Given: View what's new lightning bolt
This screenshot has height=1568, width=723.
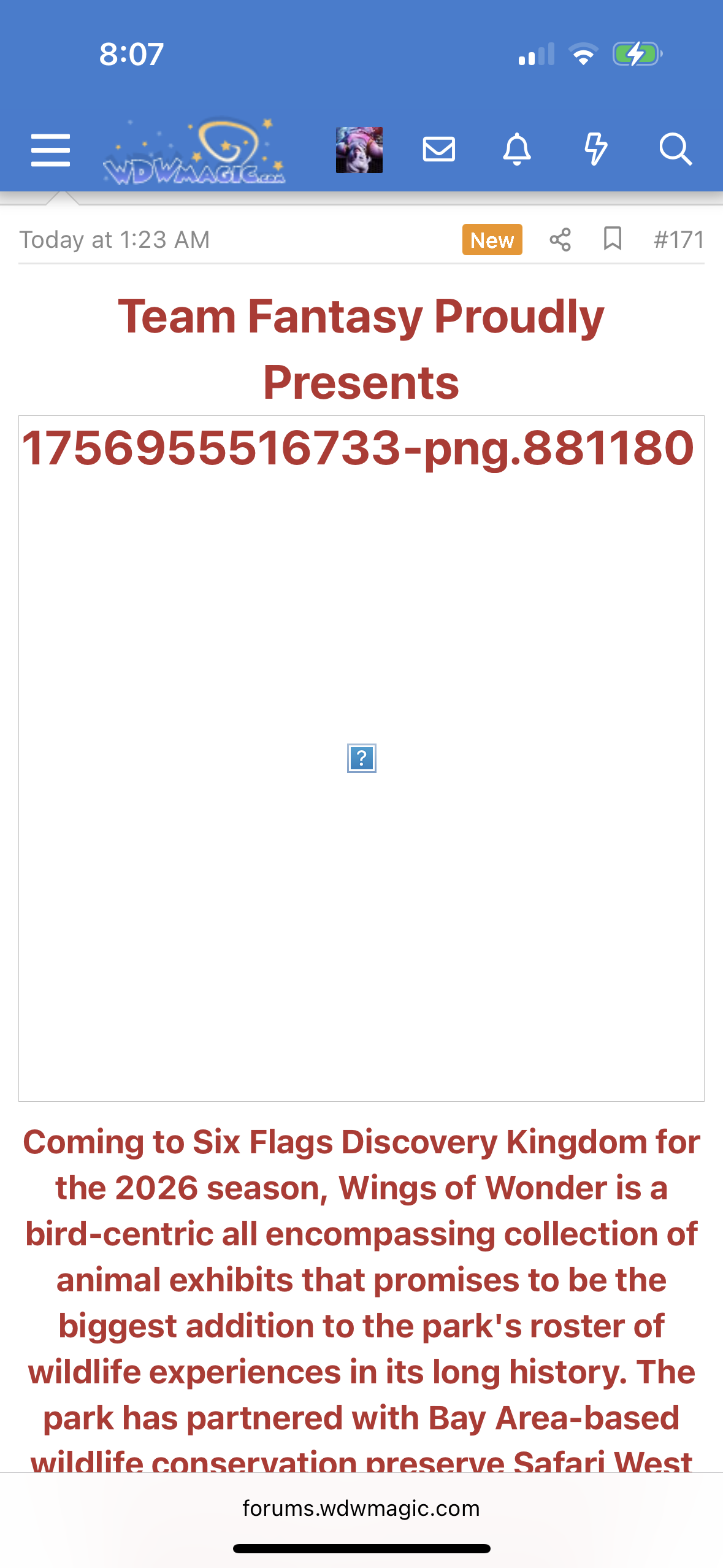Looking at the screenshot, I should tap(595, 149).
